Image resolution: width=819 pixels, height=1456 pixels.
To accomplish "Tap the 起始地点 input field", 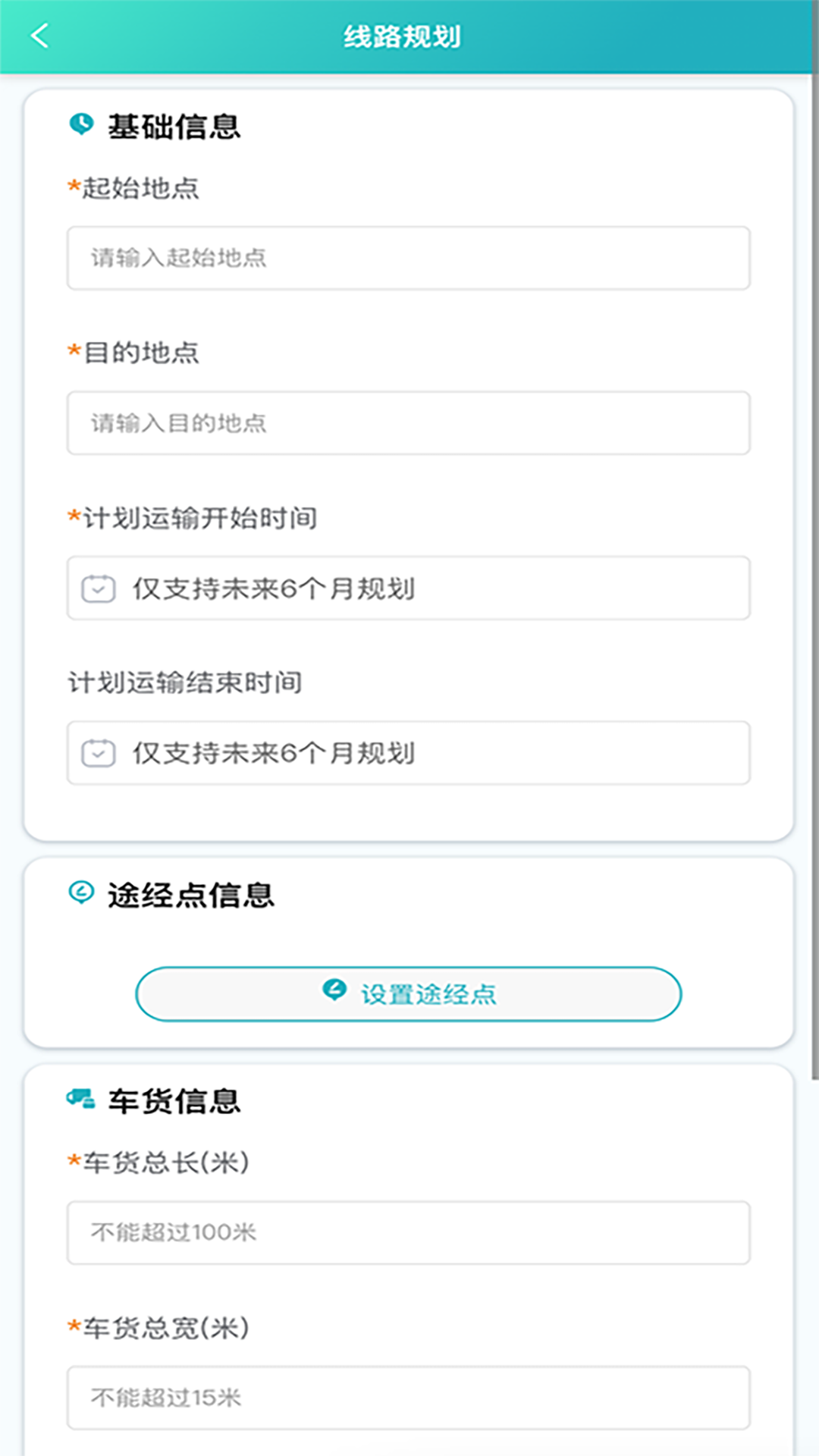I will [409, 258].
